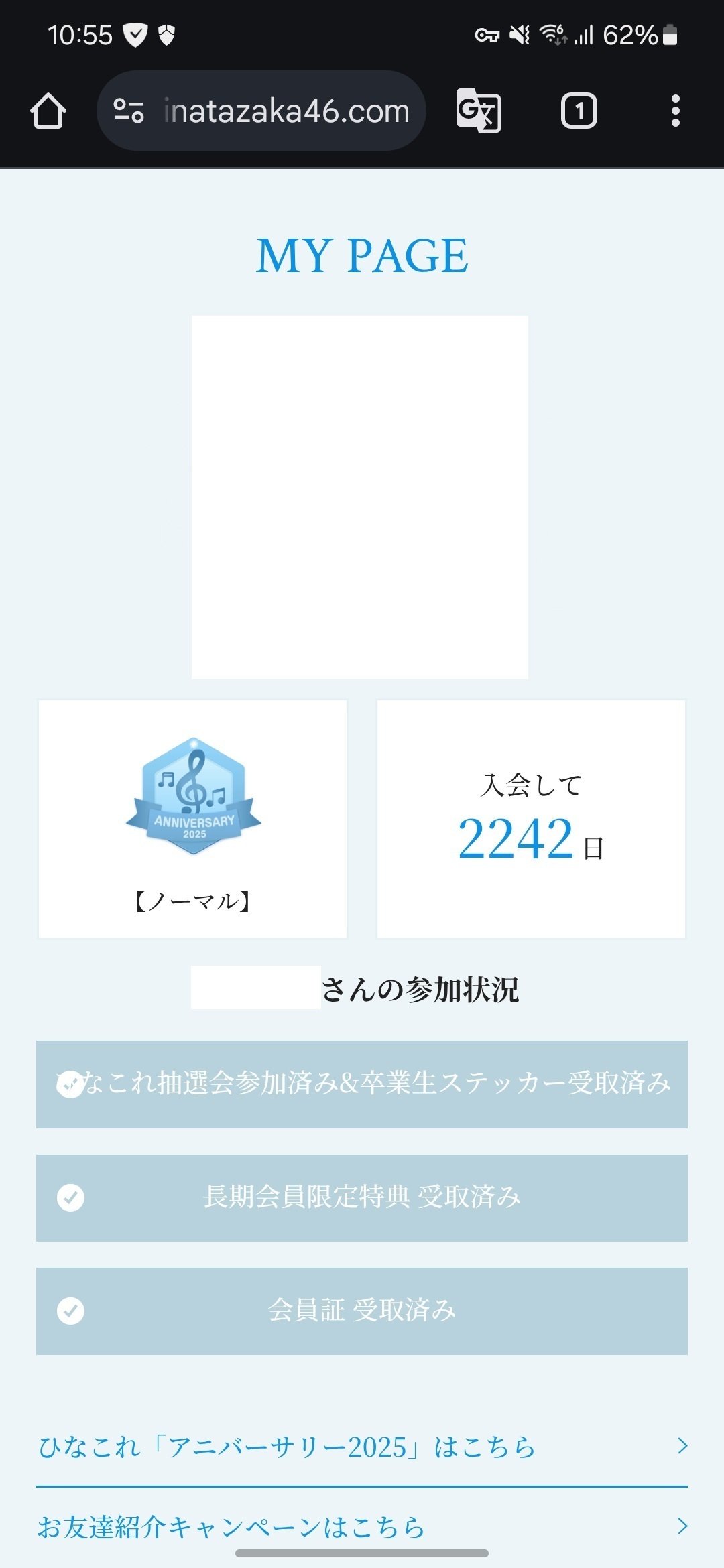Image resolution: width=724 pixels, height=1568 pixels.
Task: Open Google Translate from the browser toolbar
Action: [x=477, y=111]
